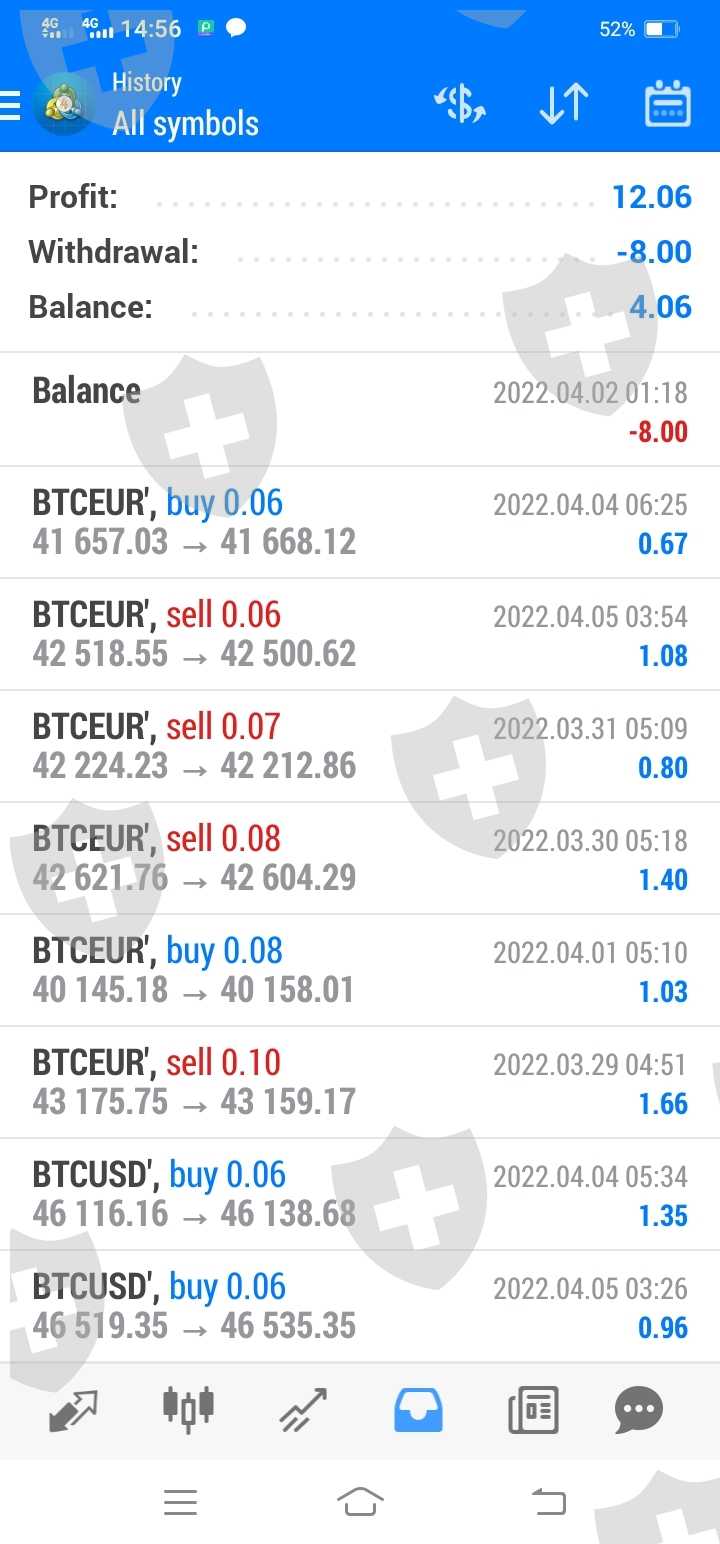Change the history sort order
This screenshot has width=720, height=1544.
(563, 105)
